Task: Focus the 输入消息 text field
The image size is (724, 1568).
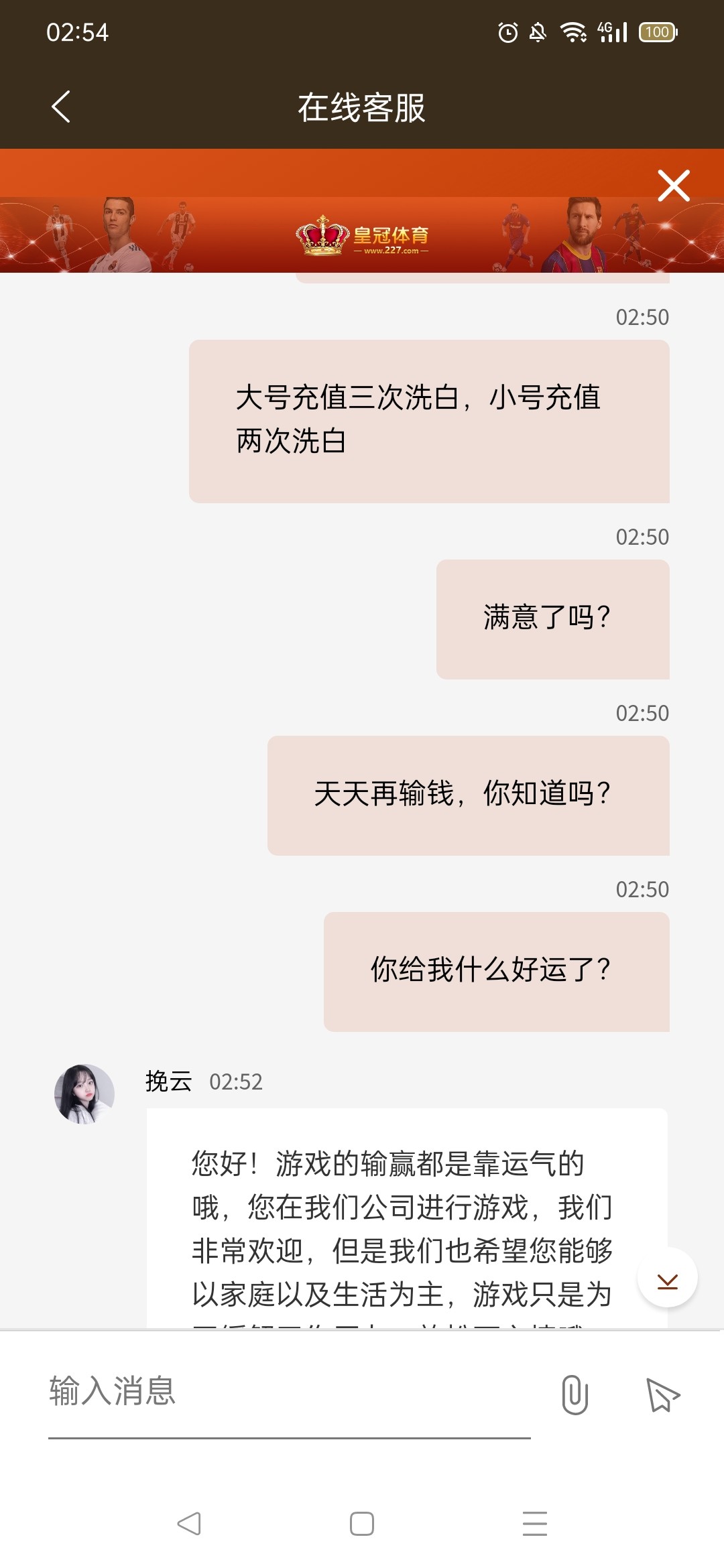Action: 288,1391
